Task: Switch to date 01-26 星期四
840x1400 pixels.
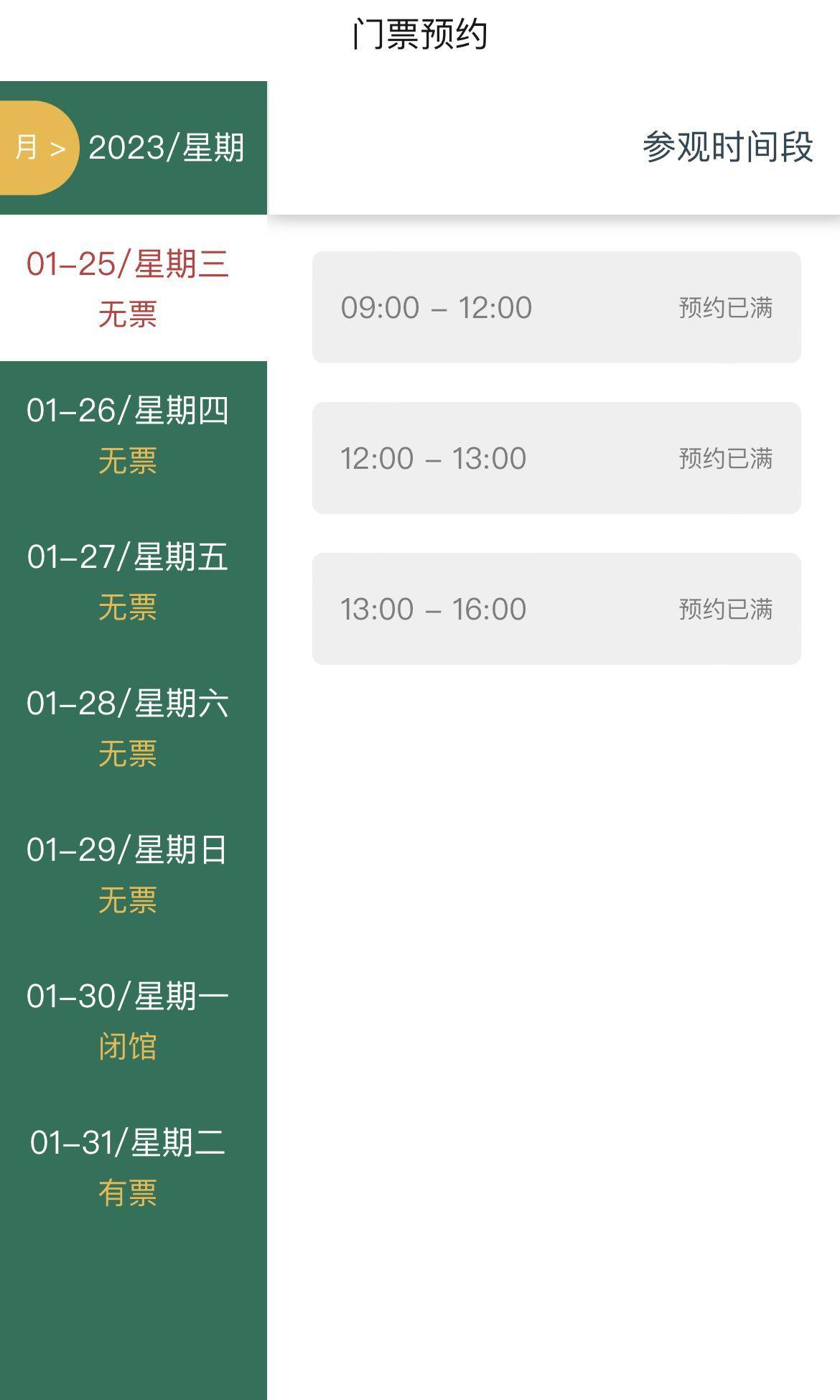Action: tap(128, 434)
